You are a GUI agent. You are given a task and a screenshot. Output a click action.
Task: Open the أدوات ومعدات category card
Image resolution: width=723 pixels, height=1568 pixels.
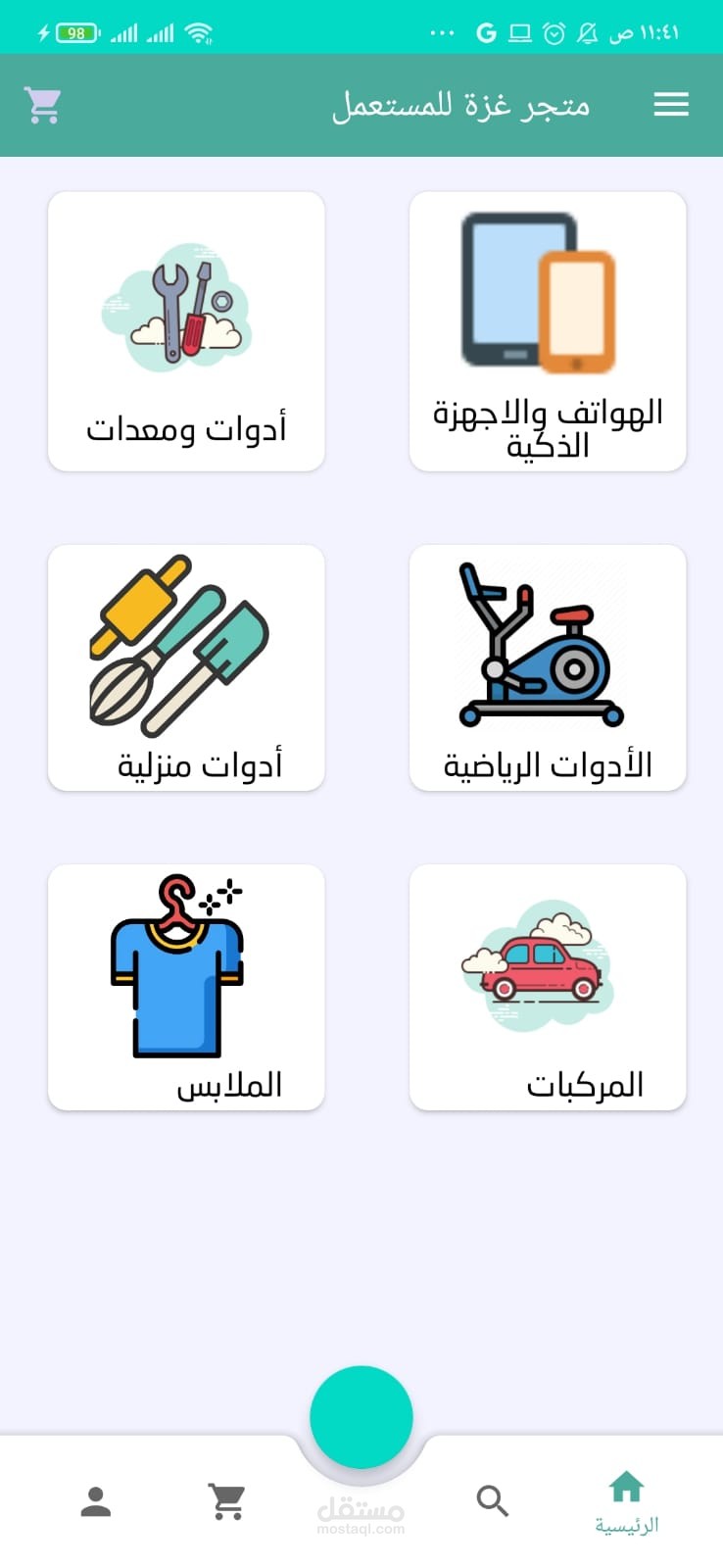click(x=186, y=331)
